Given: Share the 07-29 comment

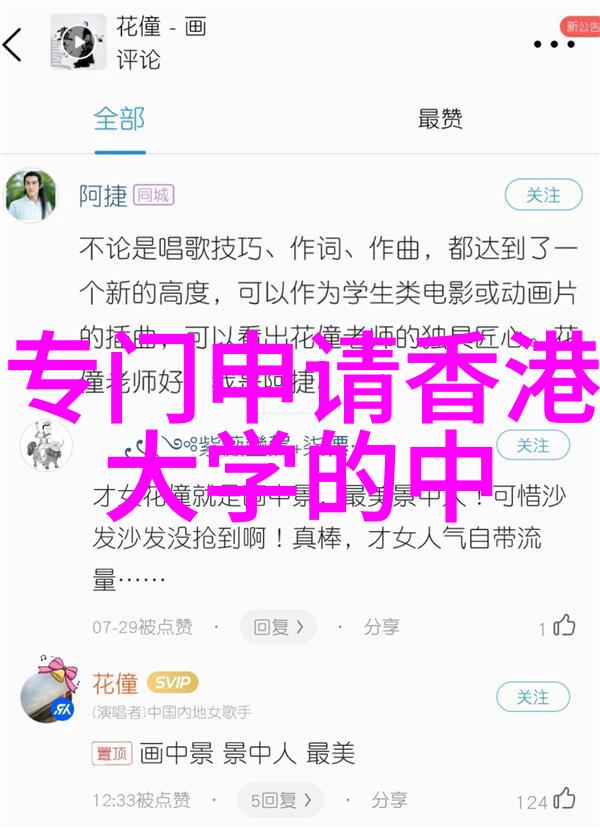Looking at the screenshot, I should (381, 627).
